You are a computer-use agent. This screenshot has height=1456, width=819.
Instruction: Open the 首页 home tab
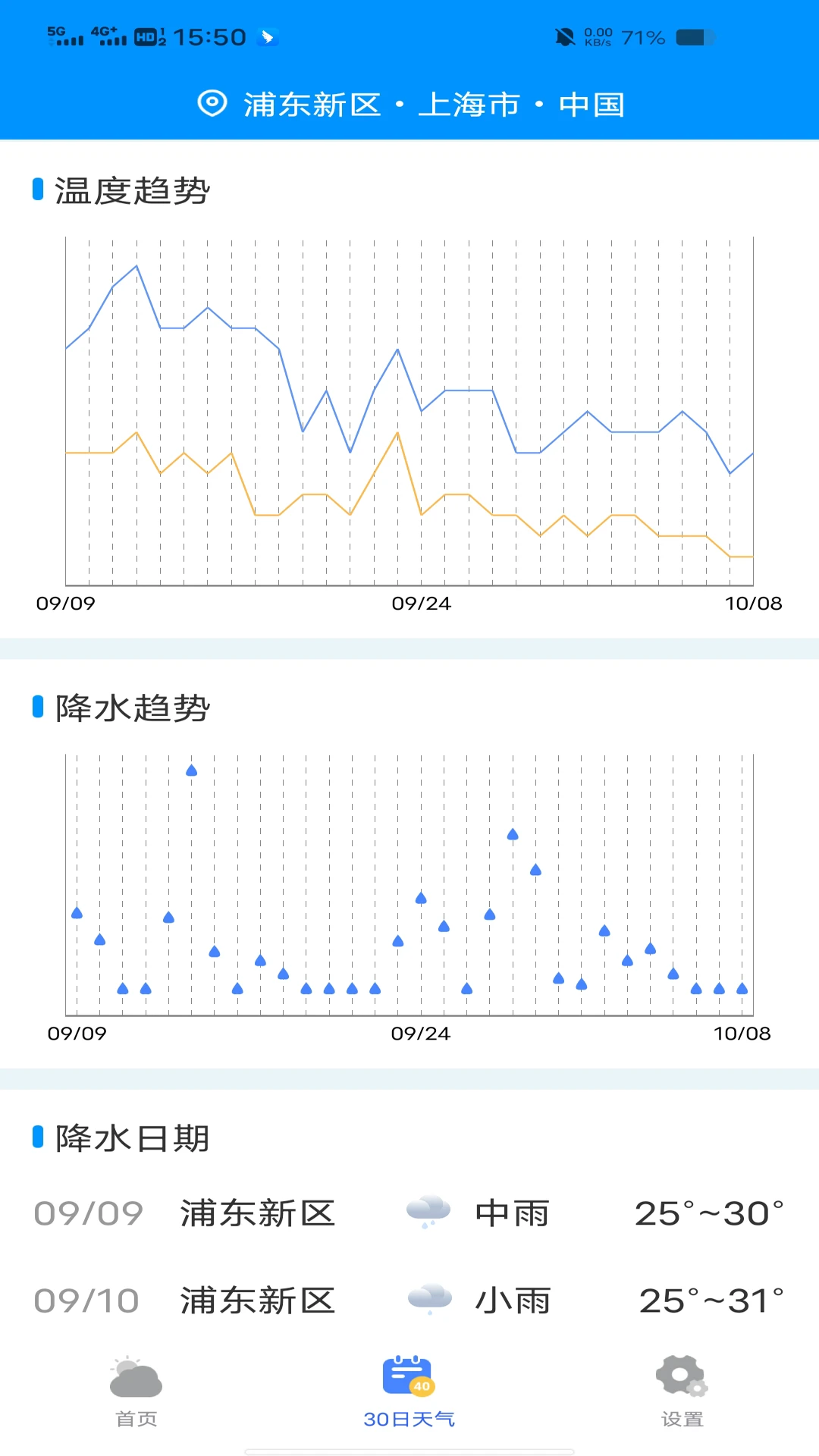click(136, 1392)
